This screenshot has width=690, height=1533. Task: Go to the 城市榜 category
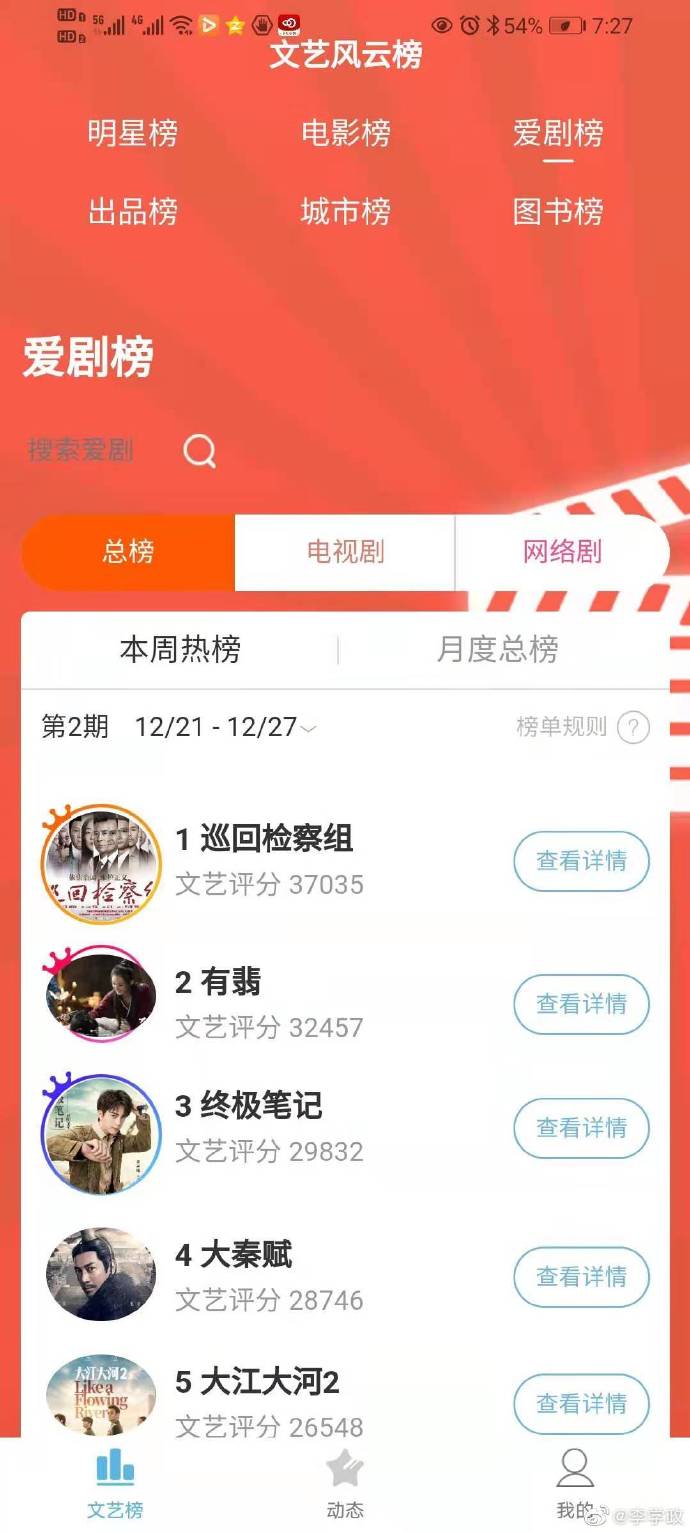(x=345, y=212)
